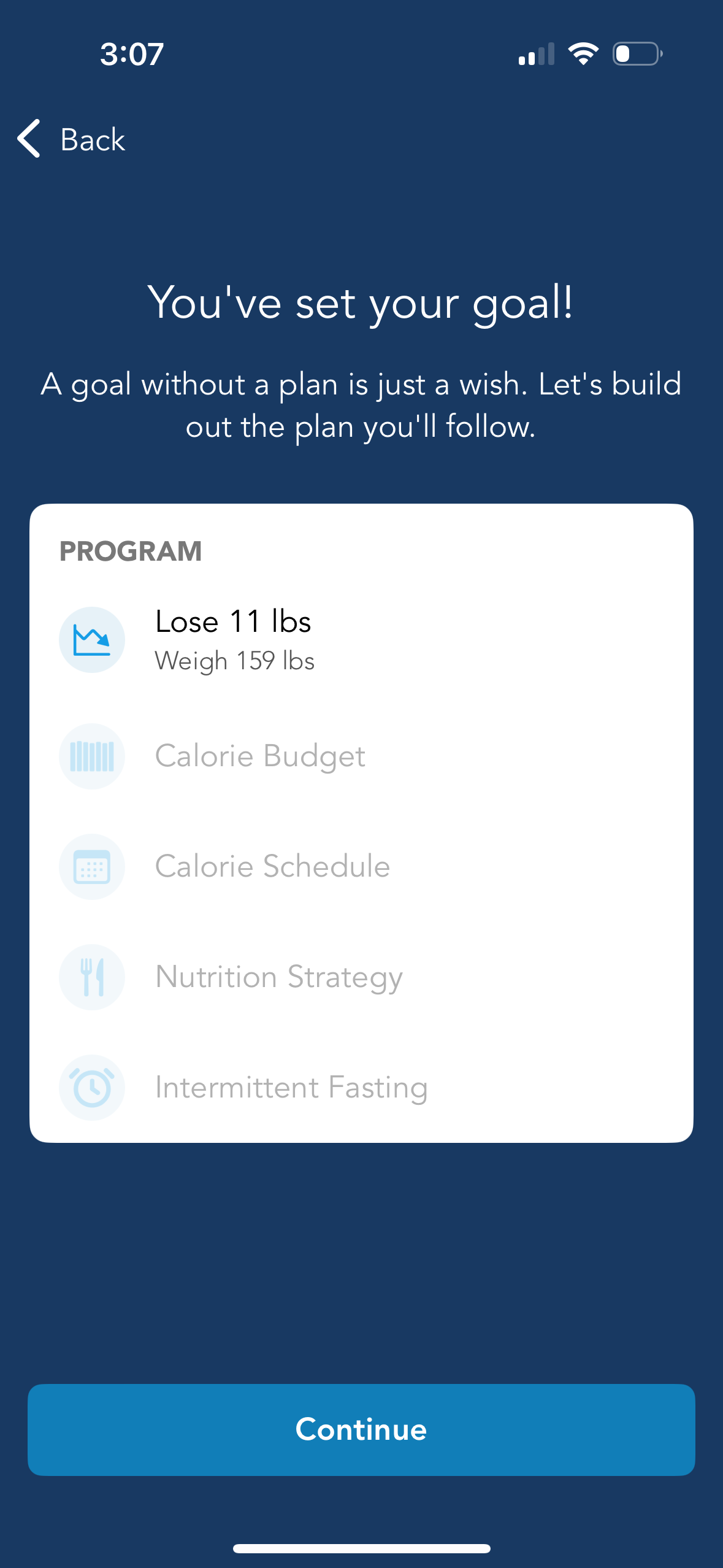Open the Calorie Schedule calendar icon

pyautogui.click(x=92, y=866)
